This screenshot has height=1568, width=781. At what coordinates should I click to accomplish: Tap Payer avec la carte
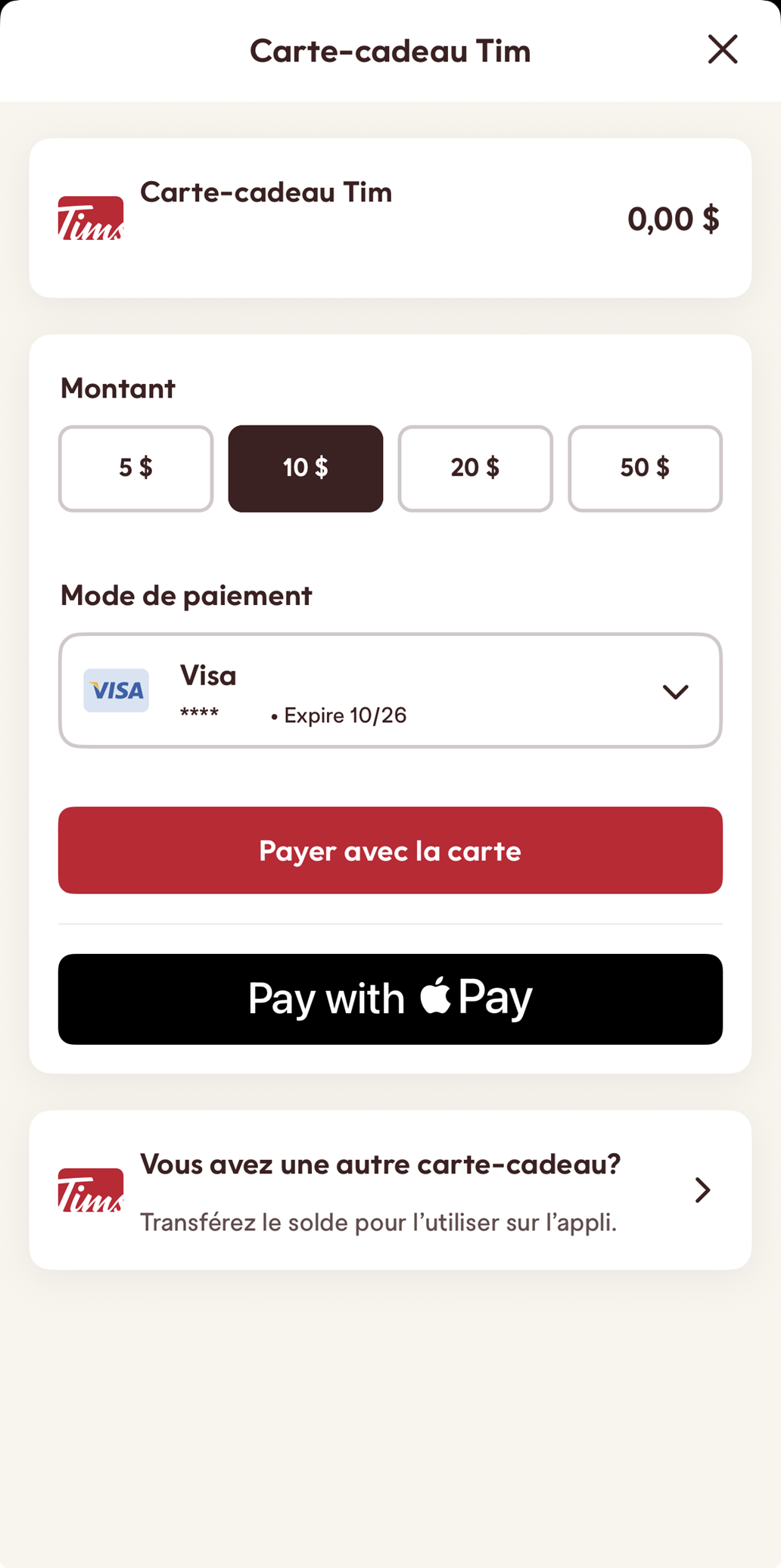click(x=390, y=849)
